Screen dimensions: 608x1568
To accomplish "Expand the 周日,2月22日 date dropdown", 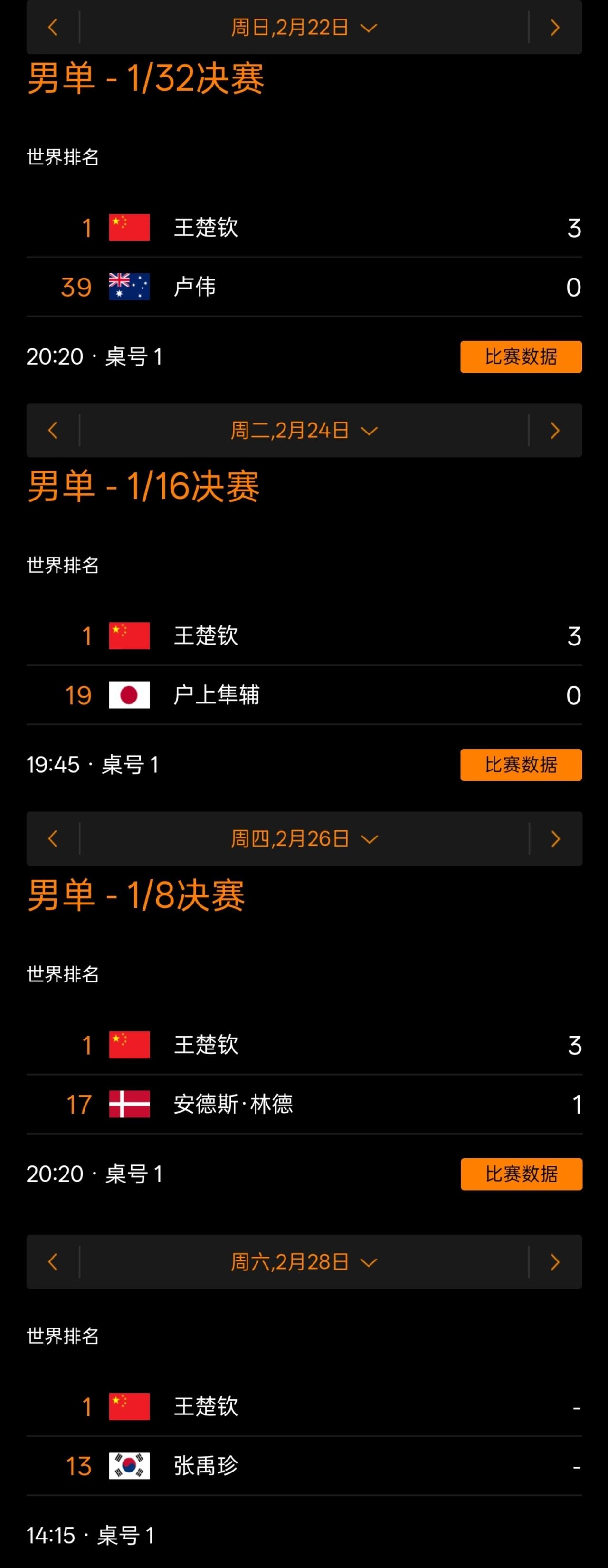I will (304, 28).
